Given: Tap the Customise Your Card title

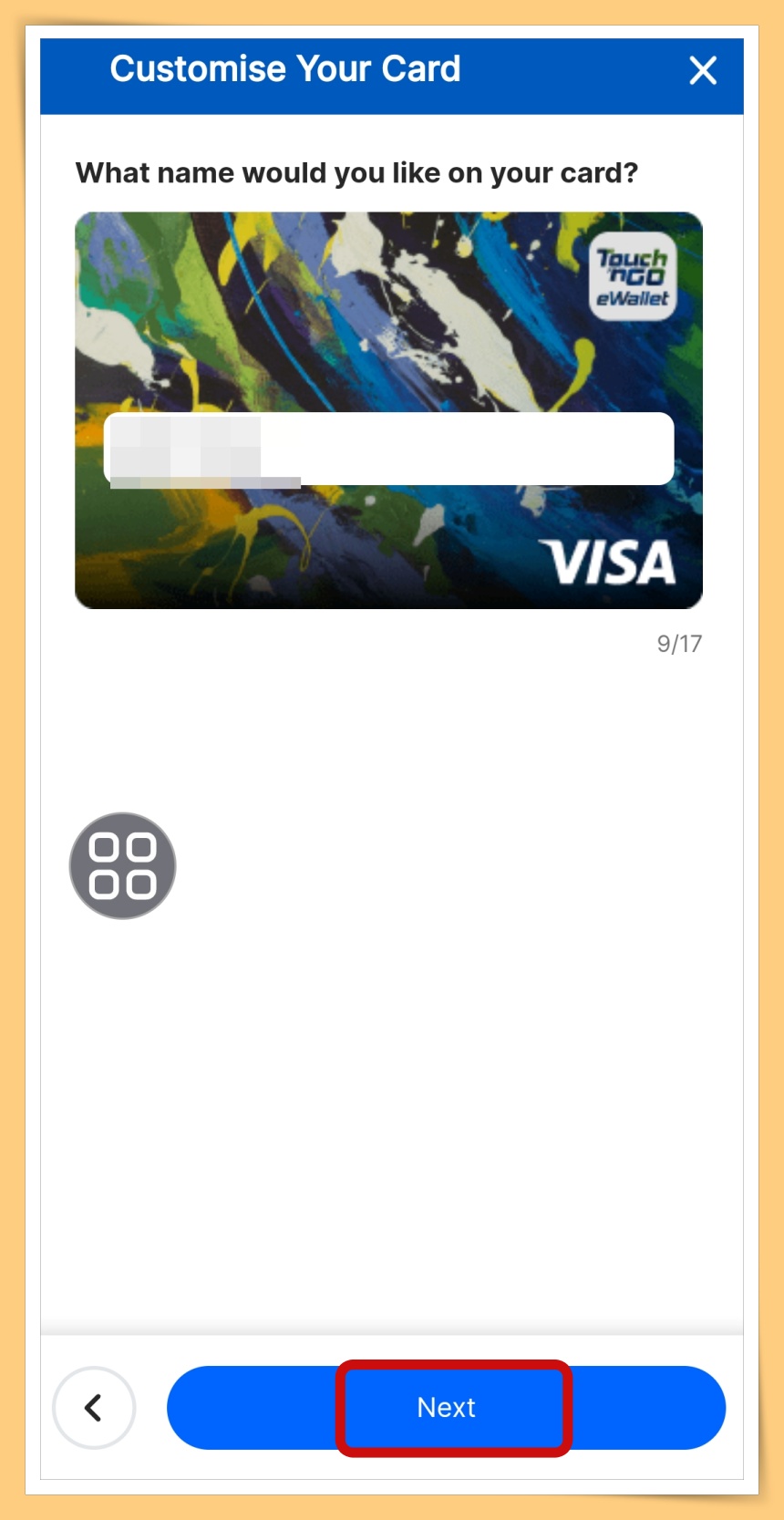Looking at the screenshot, I should [x=285, y=68].
